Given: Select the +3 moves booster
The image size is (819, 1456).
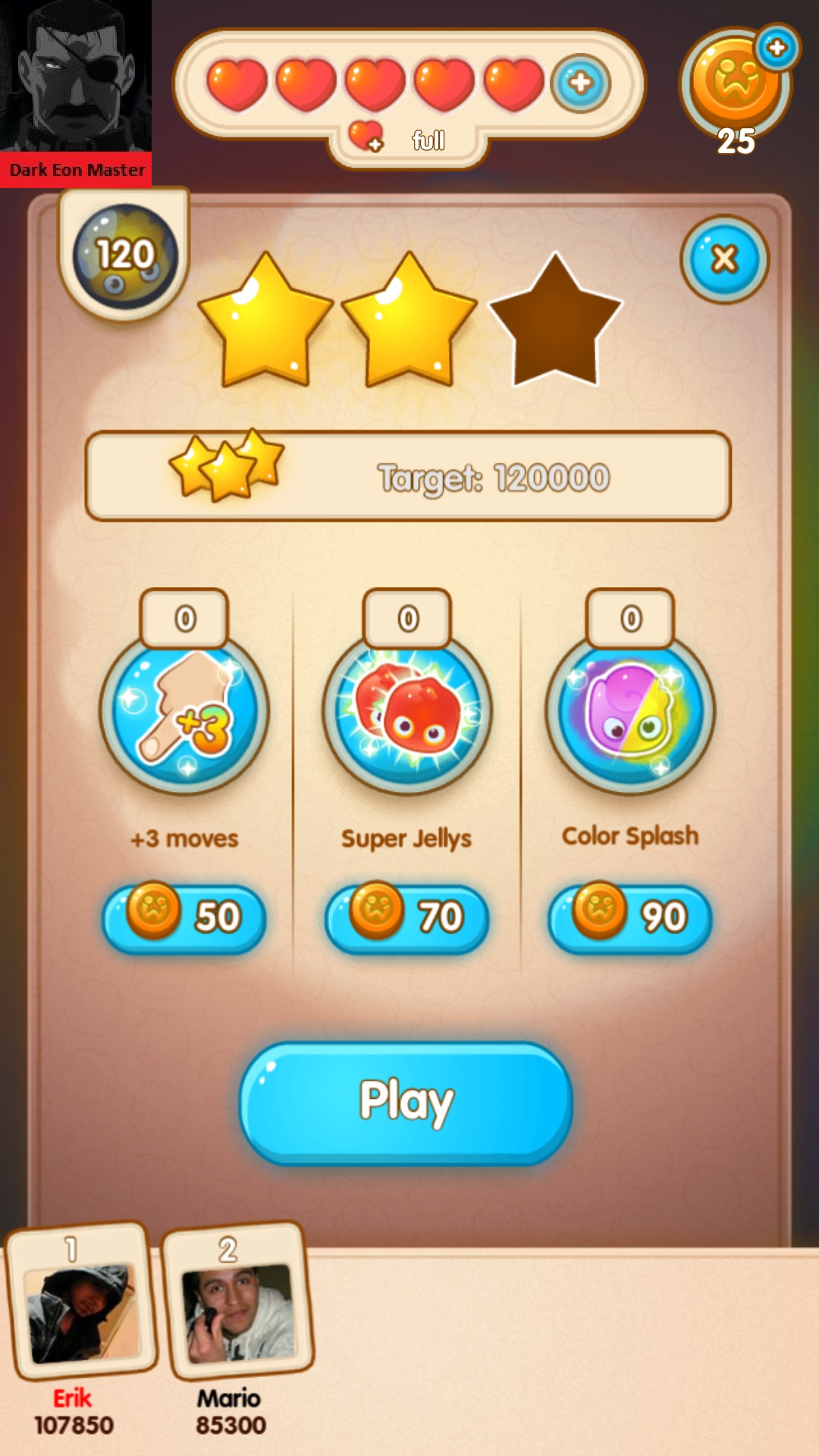Looking at the screenshot, I should click(184, 713).
